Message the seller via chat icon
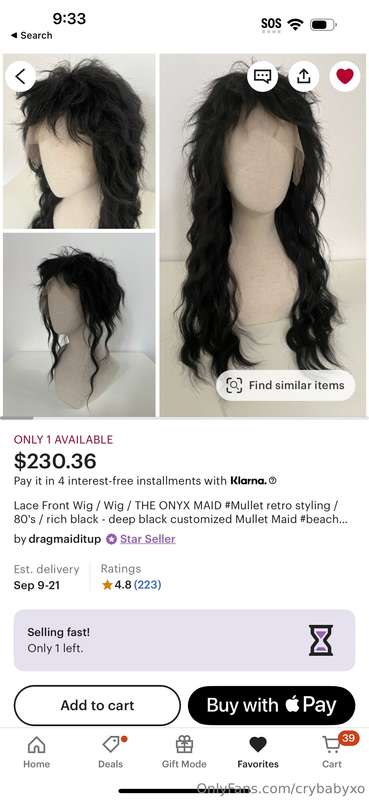The width and height of the screenshot is (369, 800). coord(262,77)
